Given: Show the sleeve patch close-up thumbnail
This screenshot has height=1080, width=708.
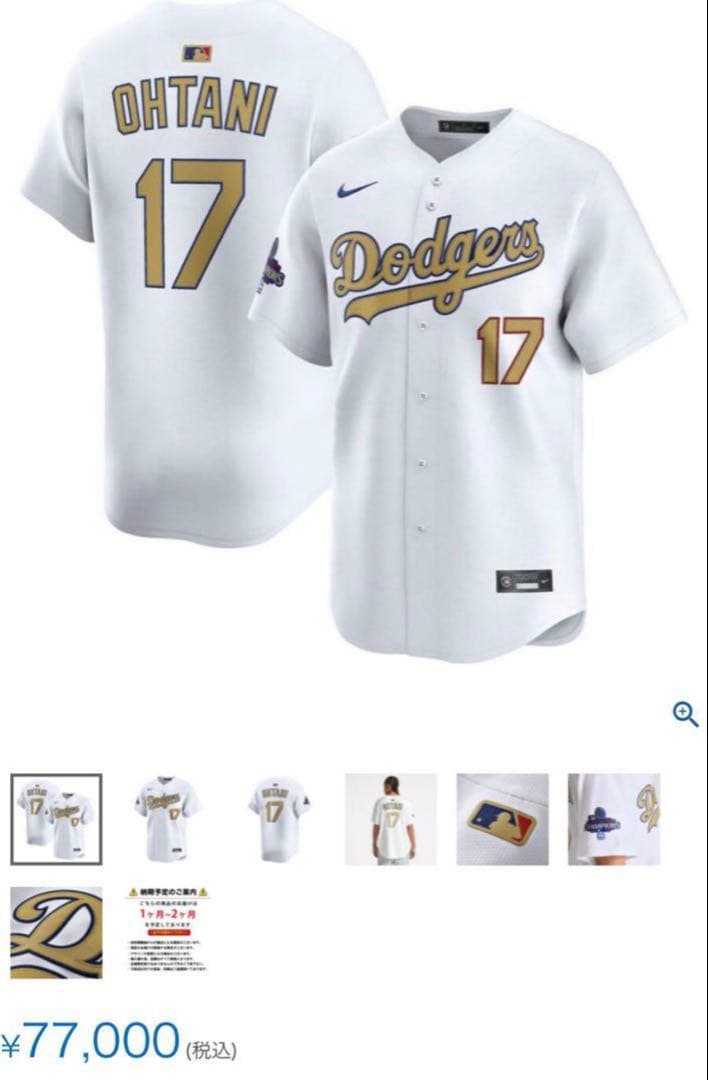Looking at the screenshot, I should [x=614, y=818].
